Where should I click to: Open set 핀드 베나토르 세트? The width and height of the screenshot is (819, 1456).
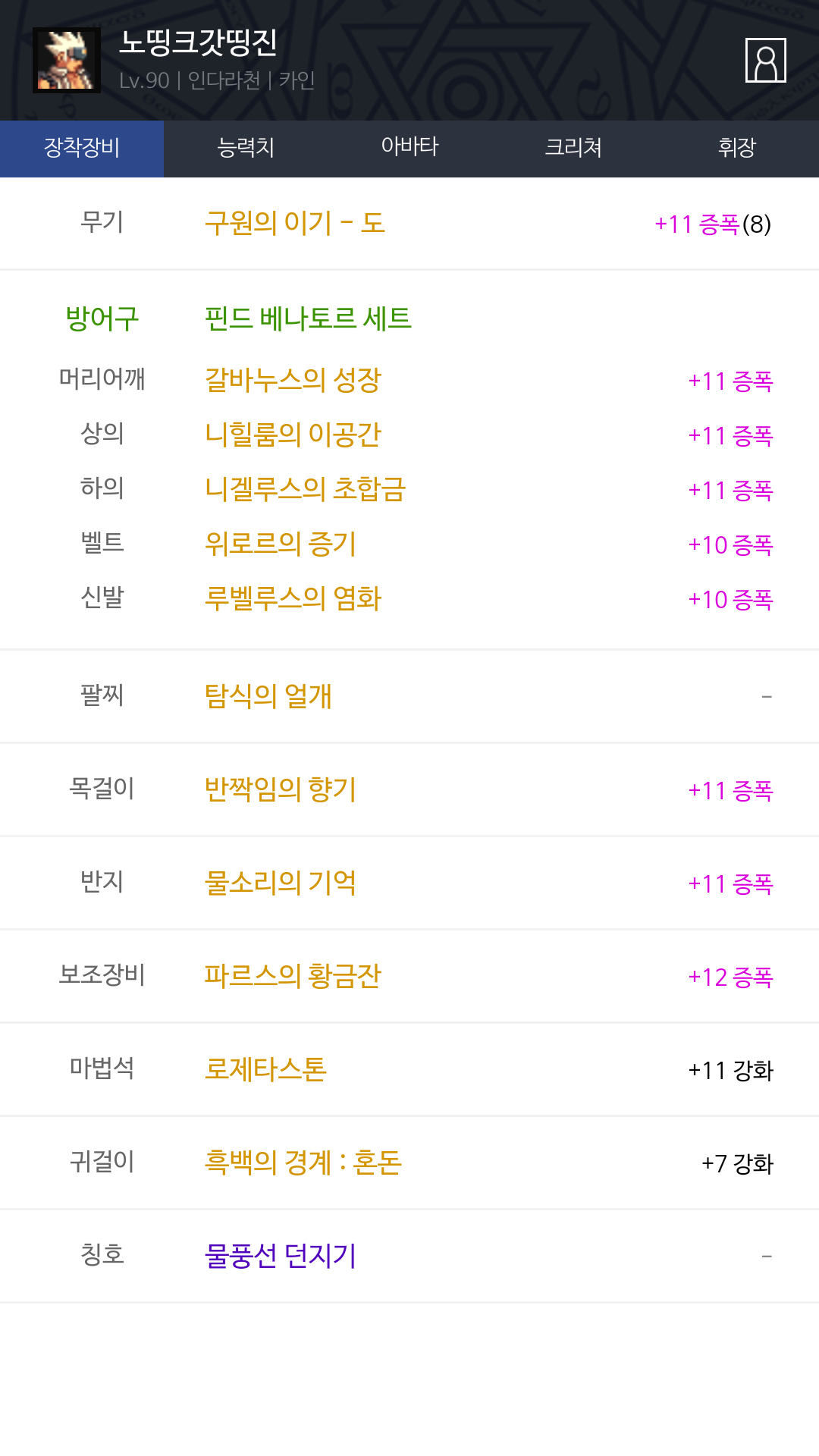pyautogui.click(x=308, y=318)
